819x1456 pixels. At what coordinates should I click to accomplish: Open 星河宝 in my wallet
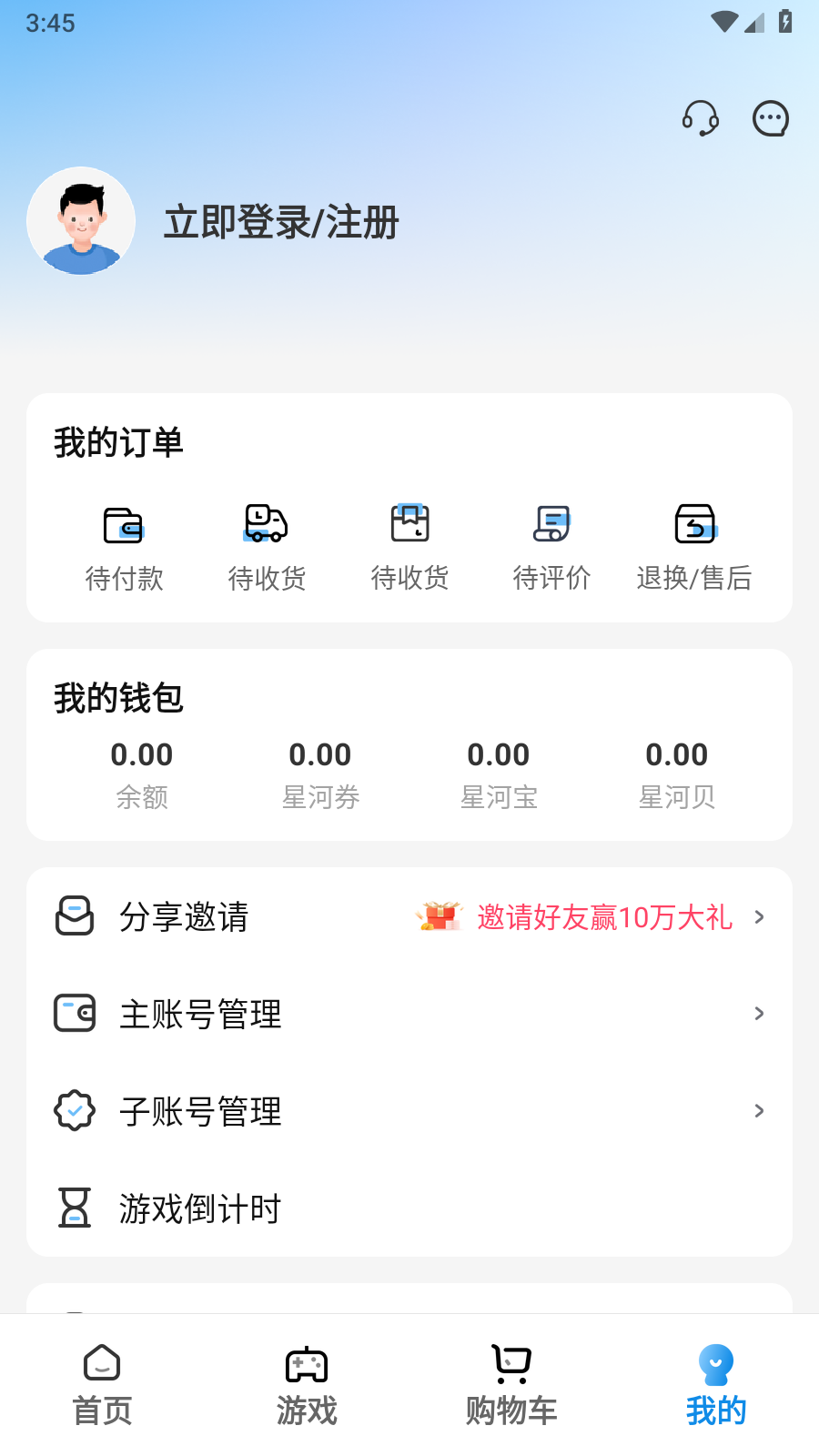499,773
